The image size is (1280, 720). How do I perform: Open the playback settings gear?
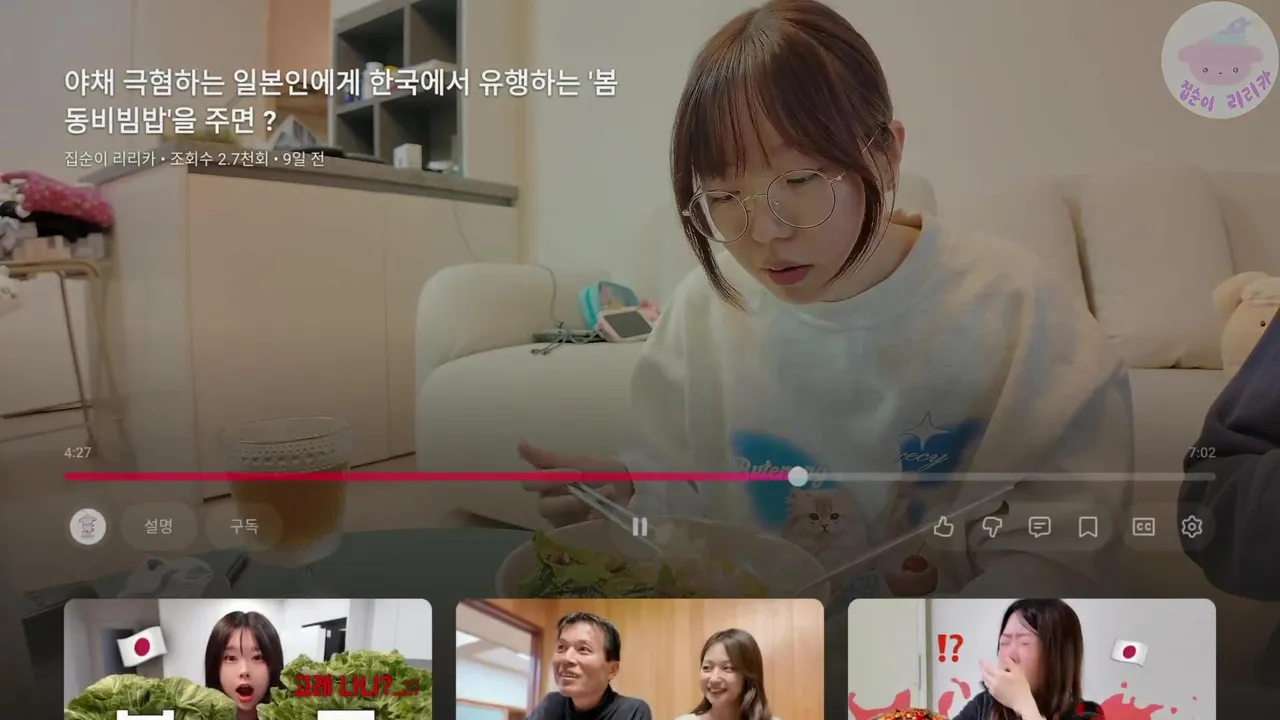click(x=1191, y=527)
